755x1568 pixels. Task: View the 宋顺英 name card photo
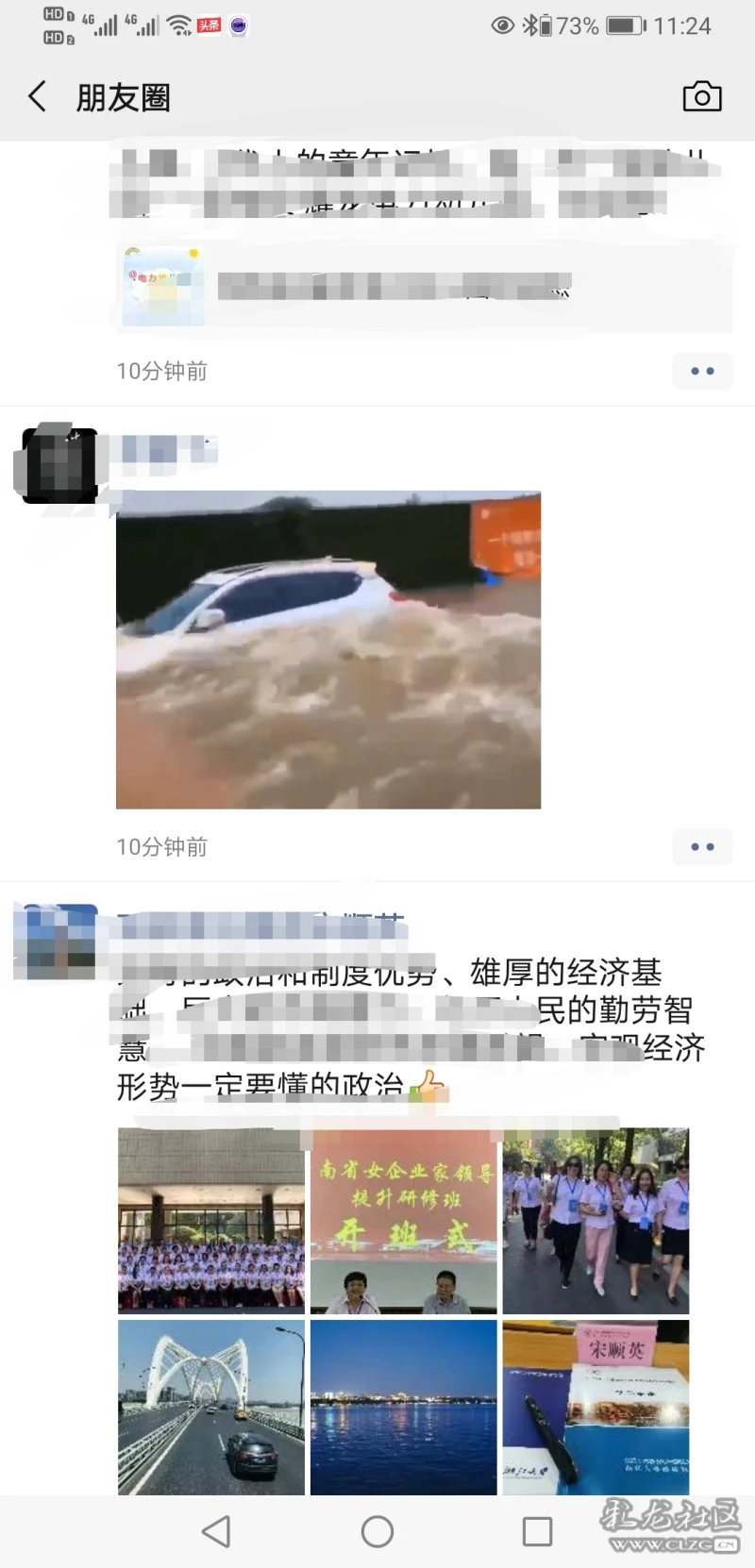[596, 1407]
